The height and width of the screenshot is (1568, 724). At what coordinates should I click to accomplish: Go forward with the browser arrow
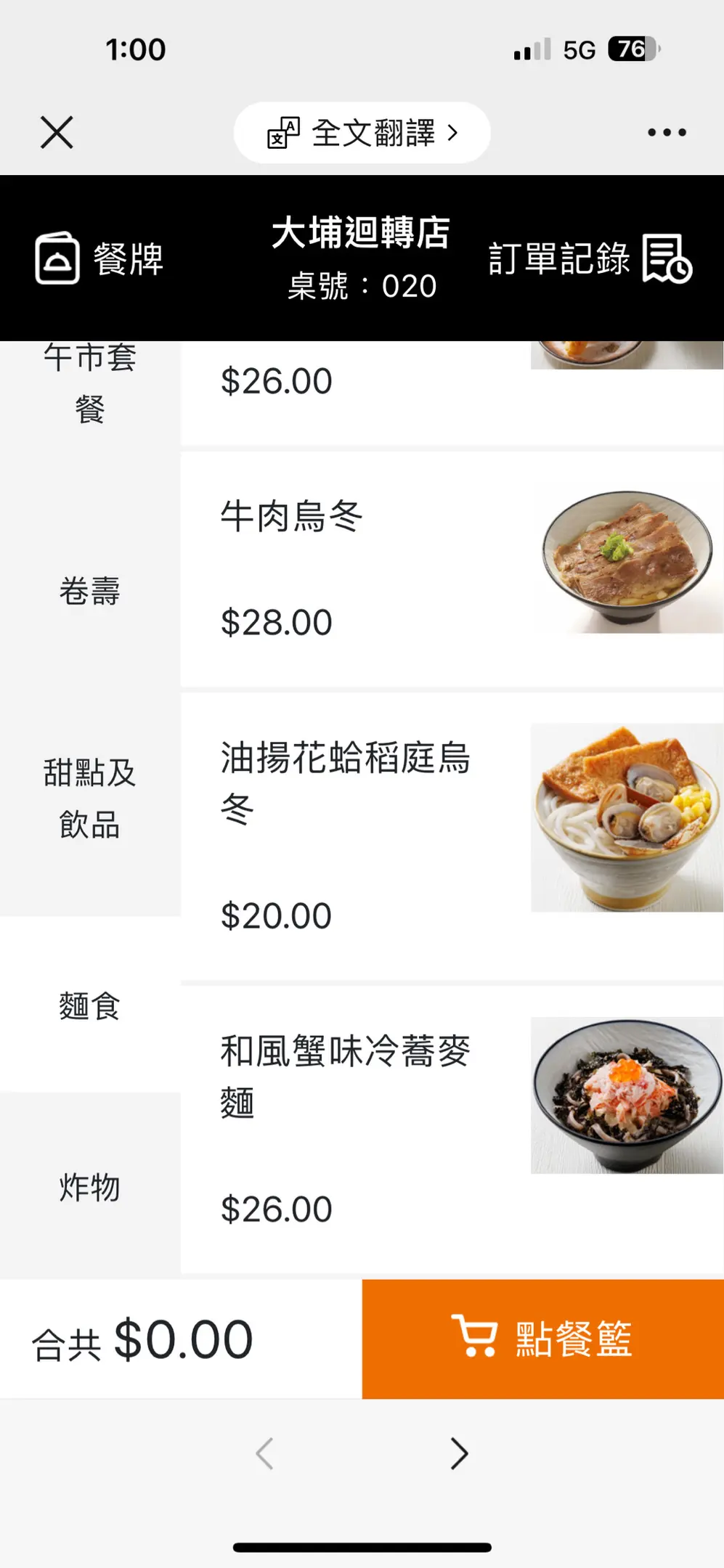click(x=459, y=1453)
